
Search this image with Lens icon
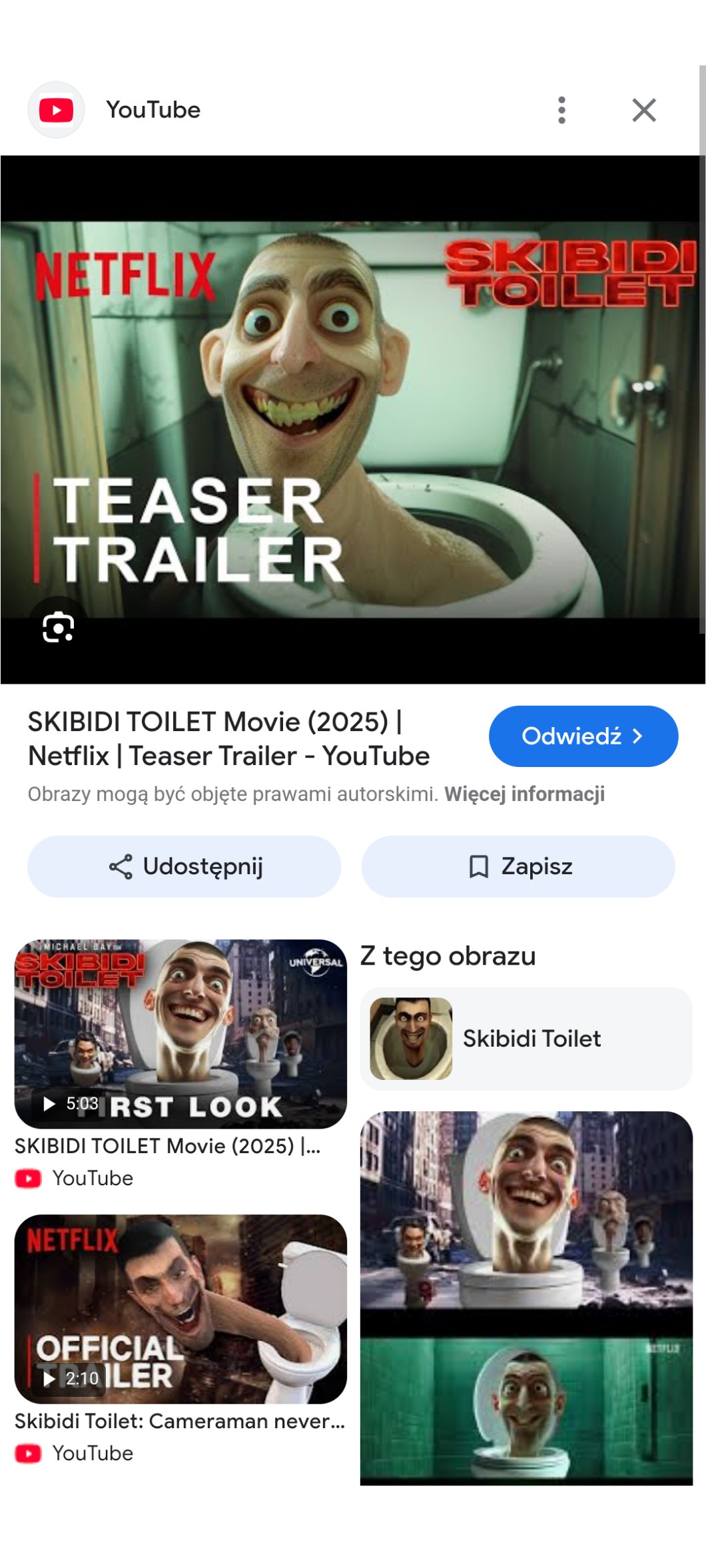pyautogui.click(x=58, y=627)
